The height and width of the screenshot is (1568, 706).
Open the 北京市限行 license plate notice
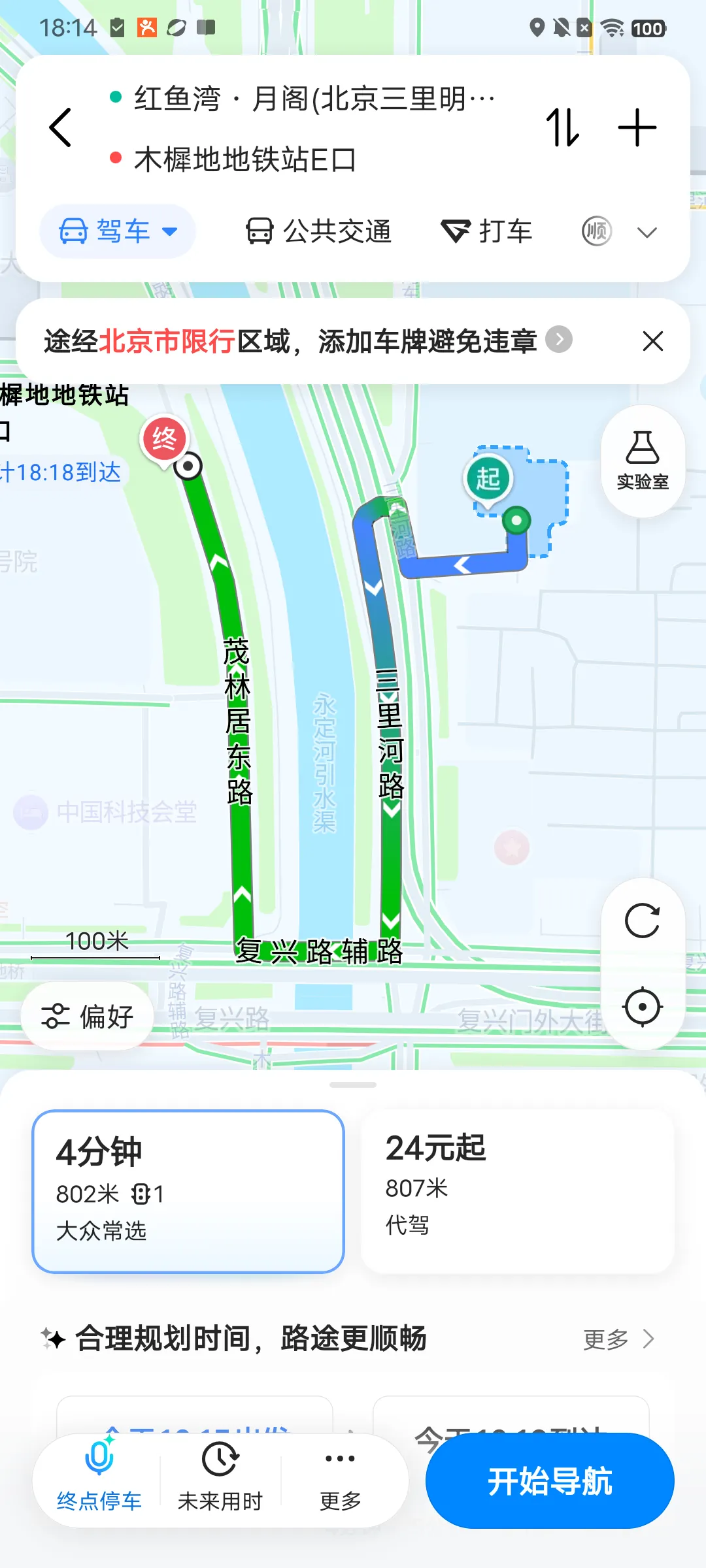coord(307,341)
